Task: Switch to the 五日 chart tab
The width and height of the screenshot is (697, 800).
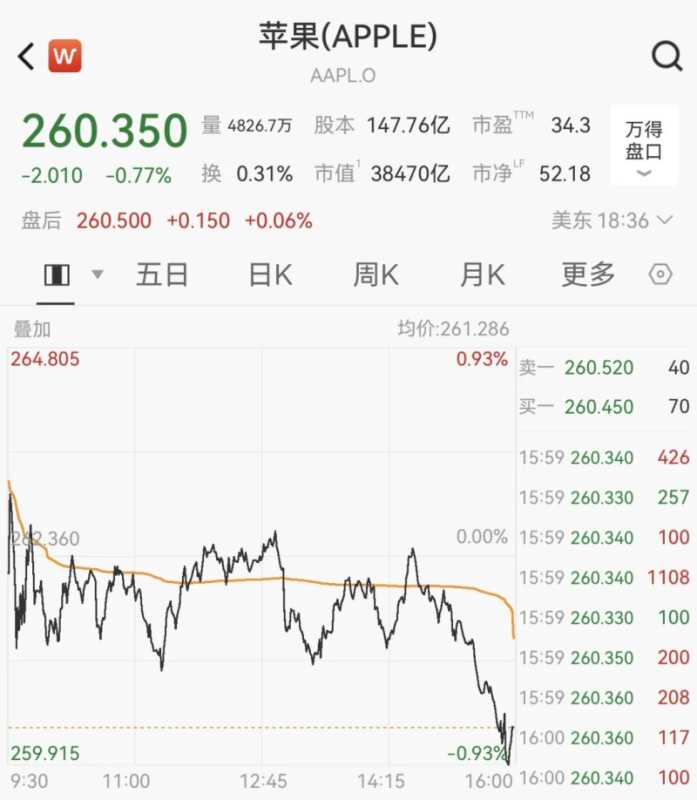Action: (x=162, y=275)
